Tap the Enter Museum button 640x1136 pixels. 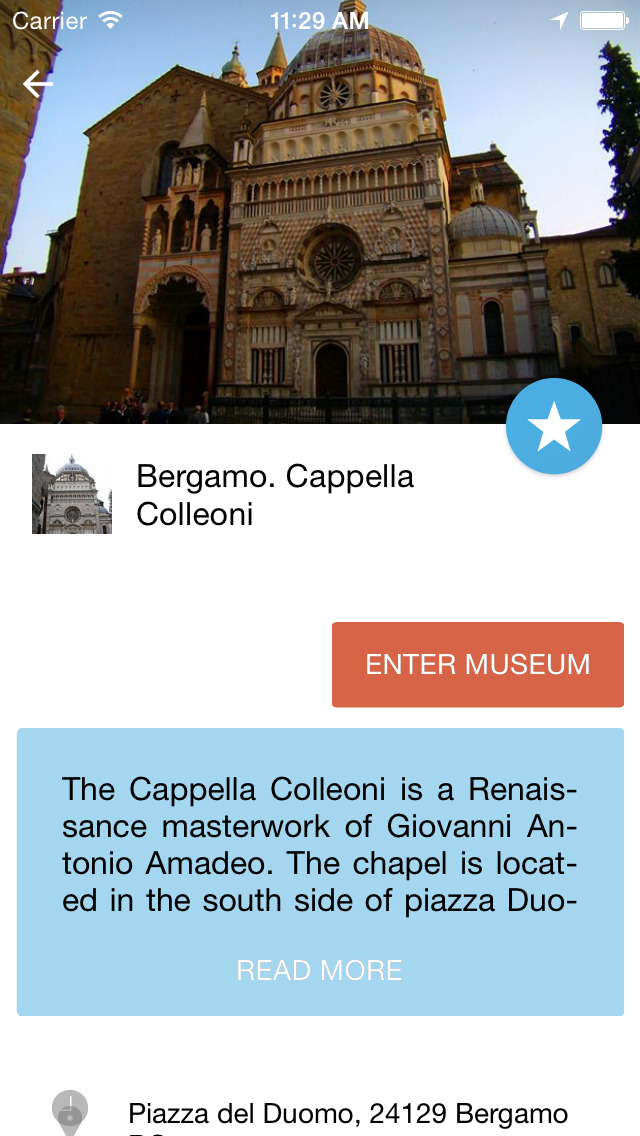point(478,664)
